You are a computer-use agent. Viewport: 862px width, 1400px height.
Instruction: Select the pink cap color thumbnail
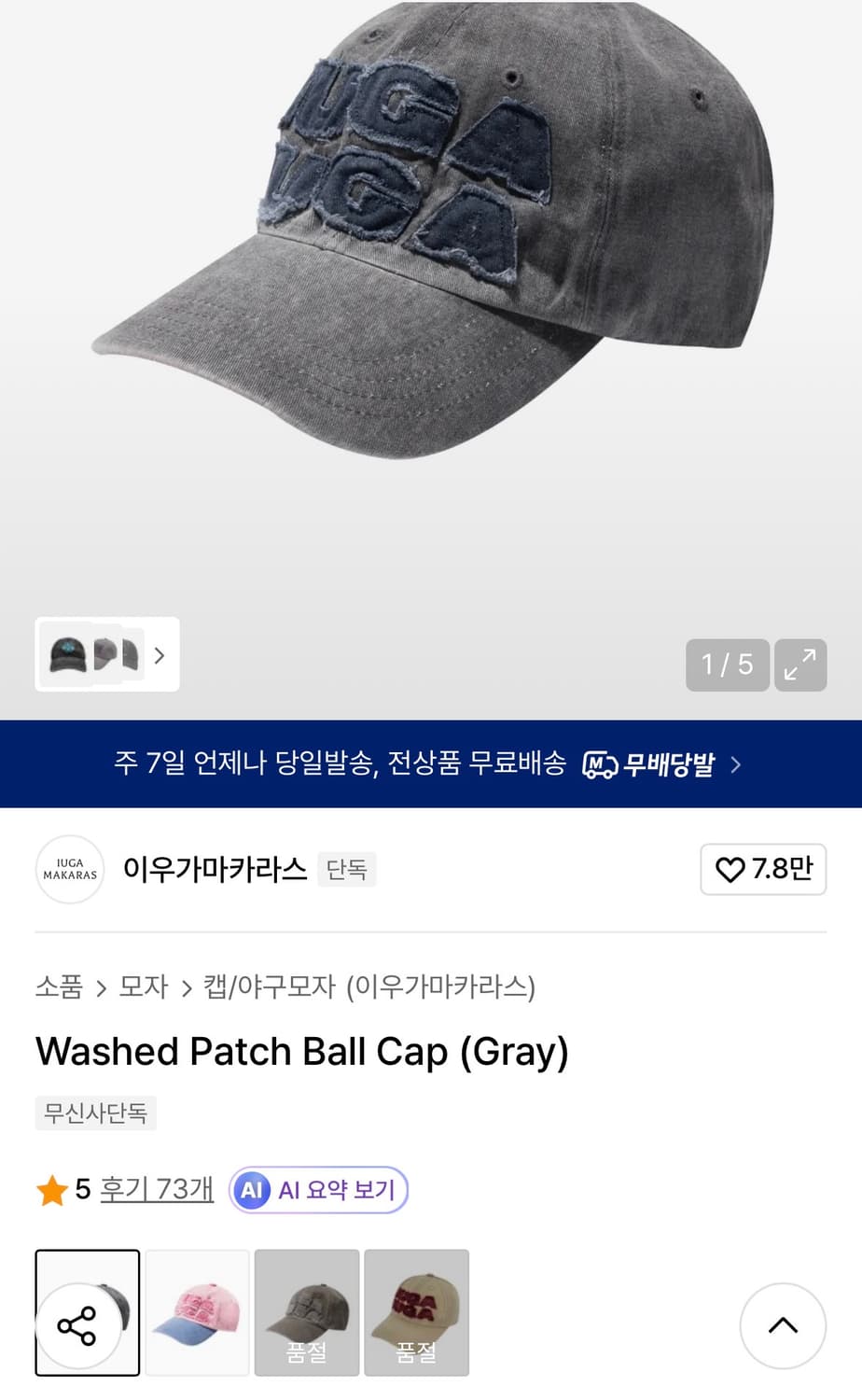pos(197,1312)
